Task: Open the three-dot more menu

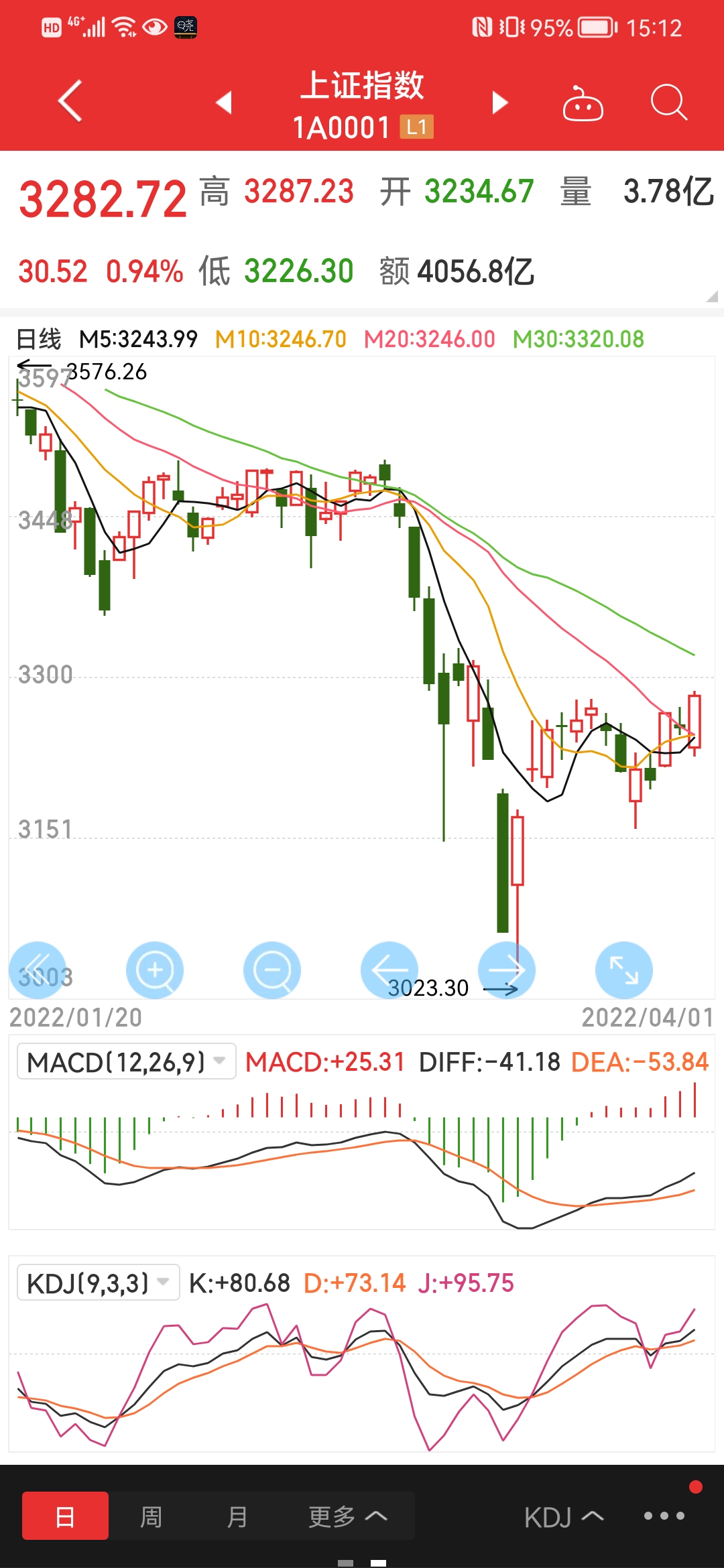Action: (x=664, y=1516)
